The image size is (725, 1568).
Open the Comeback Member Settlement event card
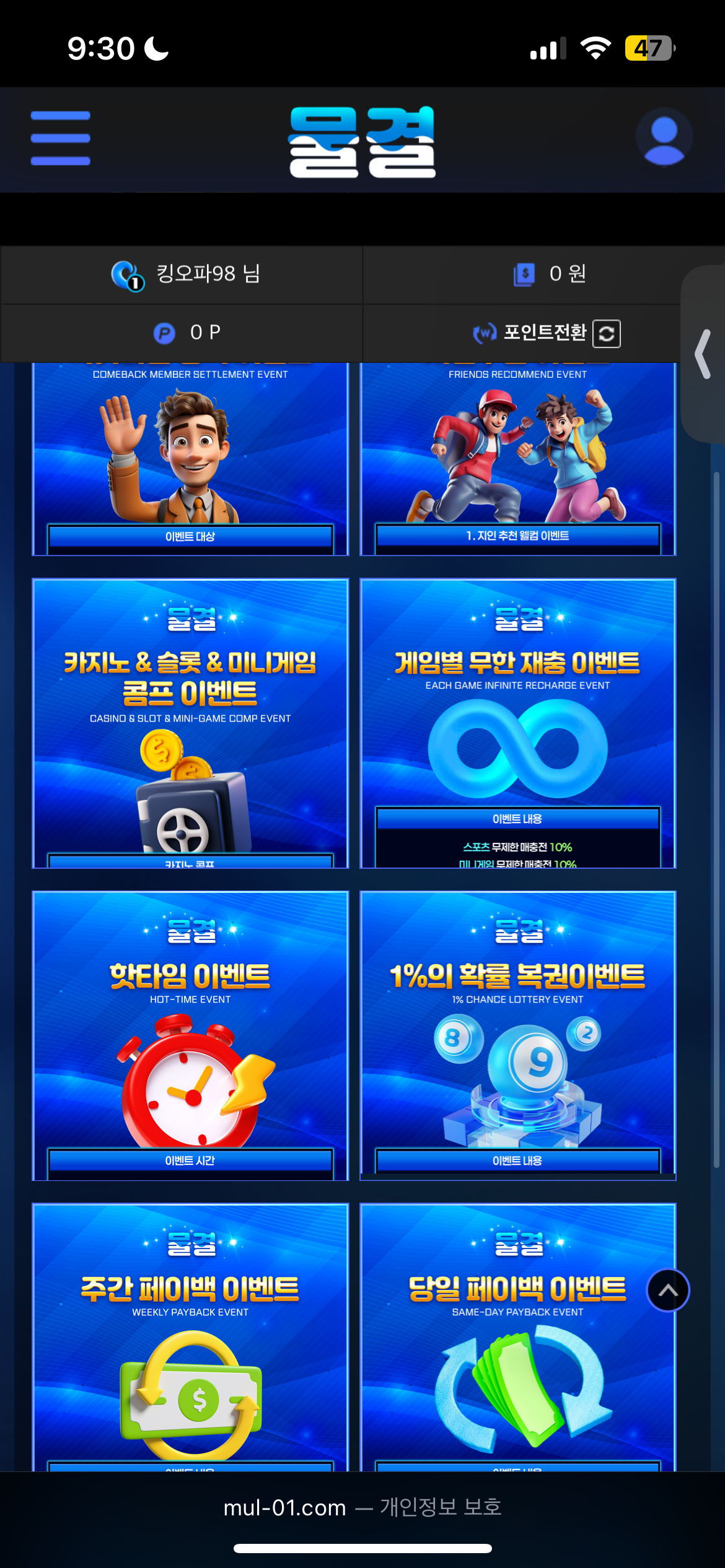click(x=190, y=458)
